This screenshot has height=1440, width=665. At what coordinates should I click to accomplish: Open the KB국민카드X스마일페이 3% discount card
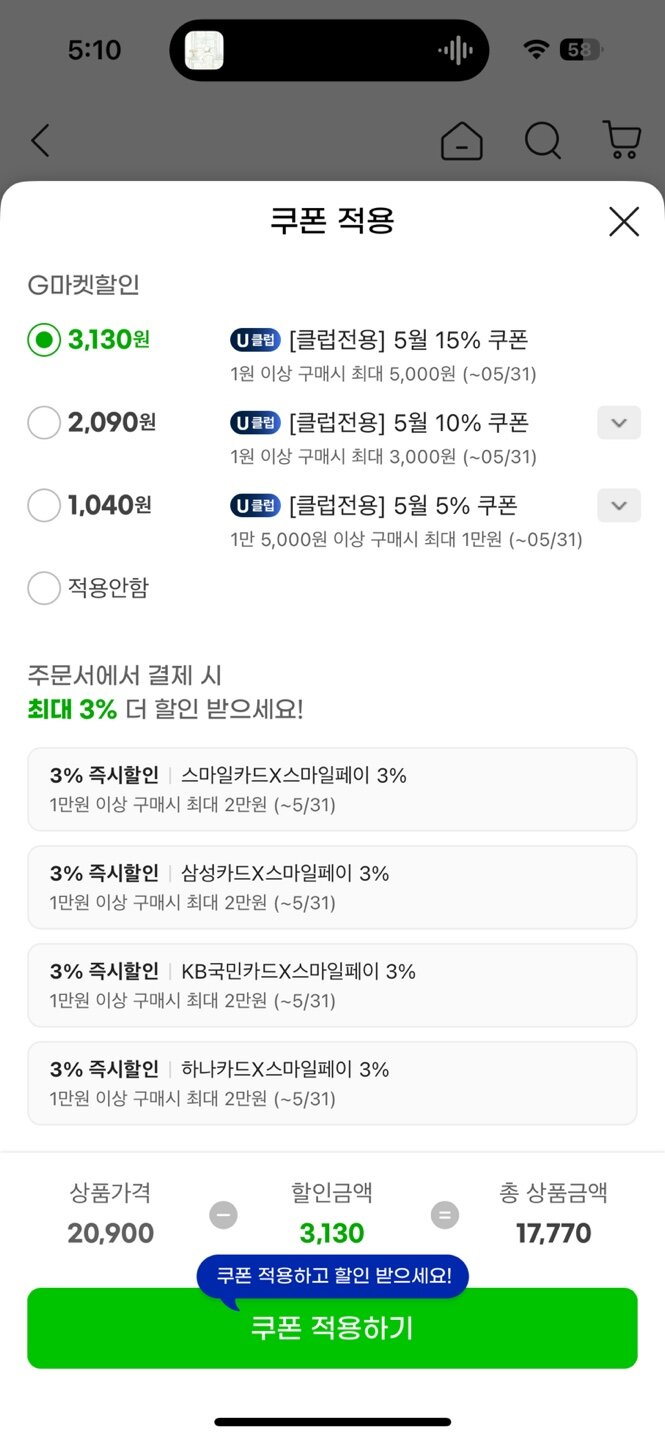pos(332,985)
